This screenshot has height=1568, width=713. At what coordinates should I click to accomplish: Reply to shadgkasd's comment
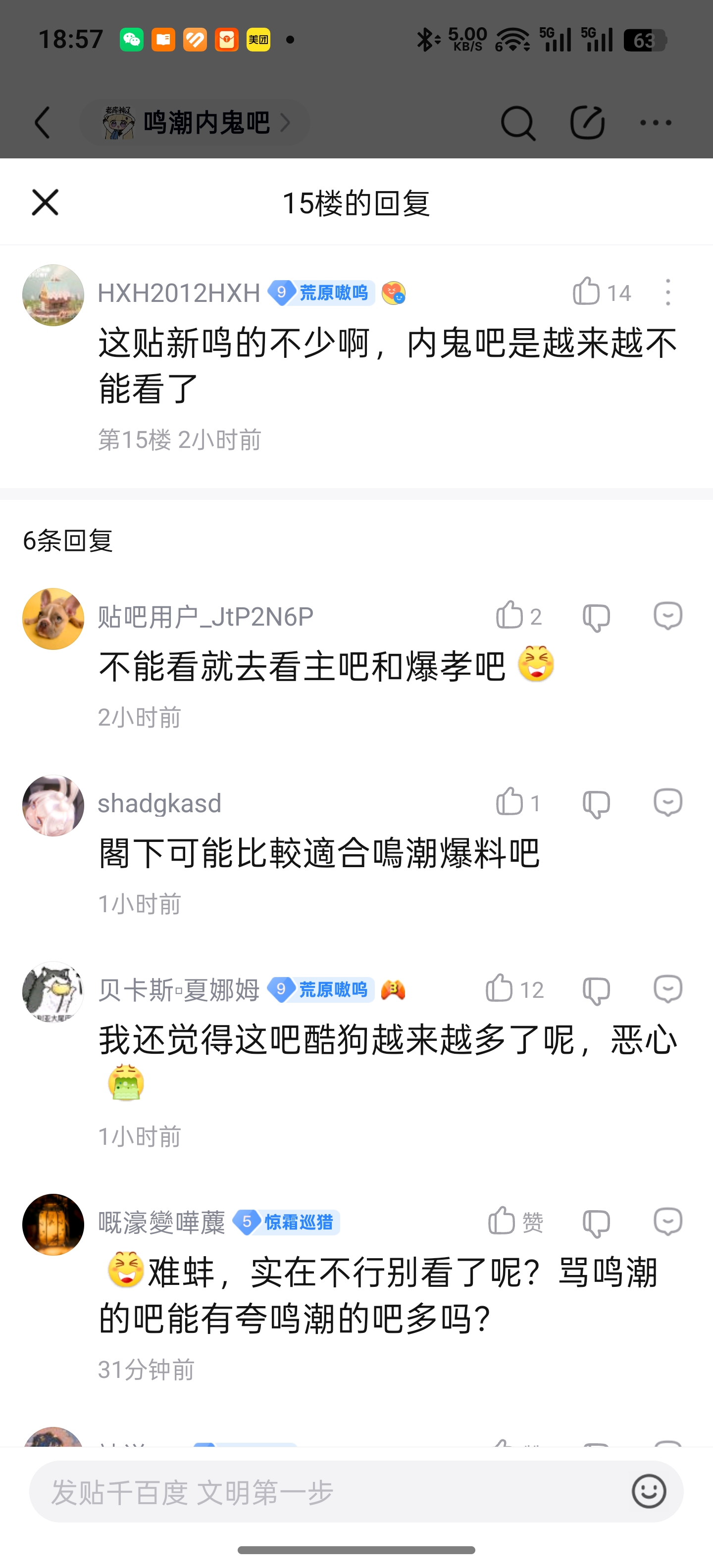667,802
